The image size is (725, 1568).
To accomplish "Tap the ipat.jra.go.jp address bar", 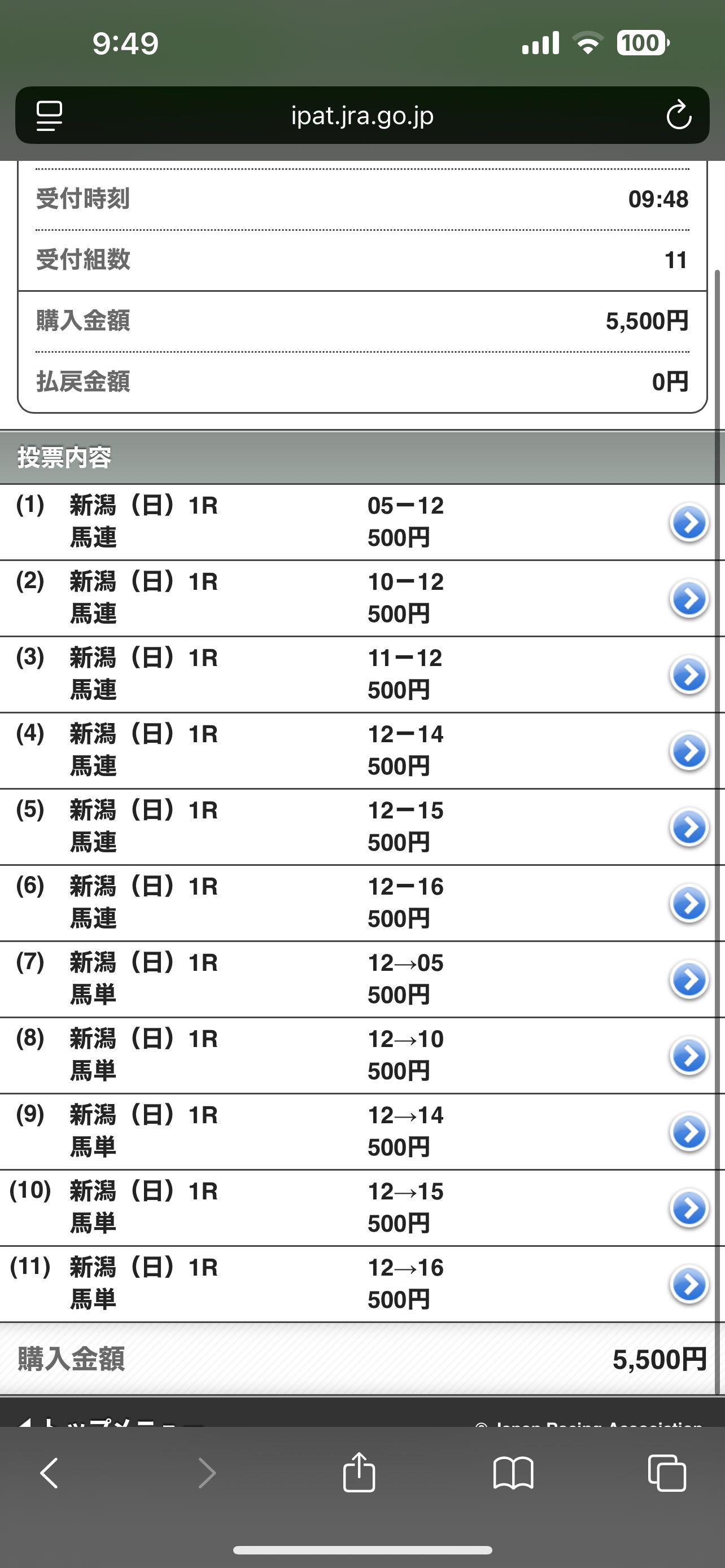I will [x=362, y=115].
